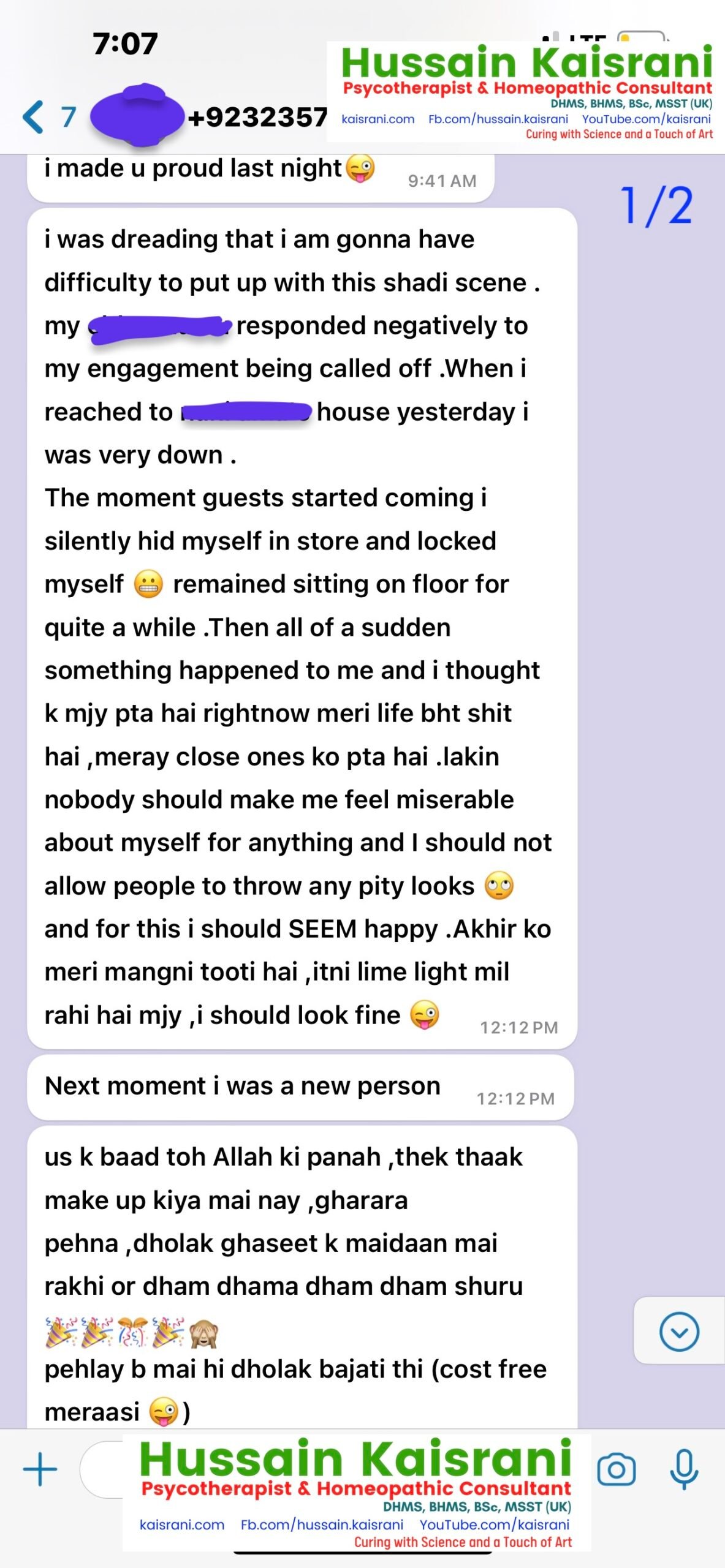Jump to latest messages with down arrow
Image resolution: width=725 pixels, height=1568 pixels.
[x=679, y=1332]
